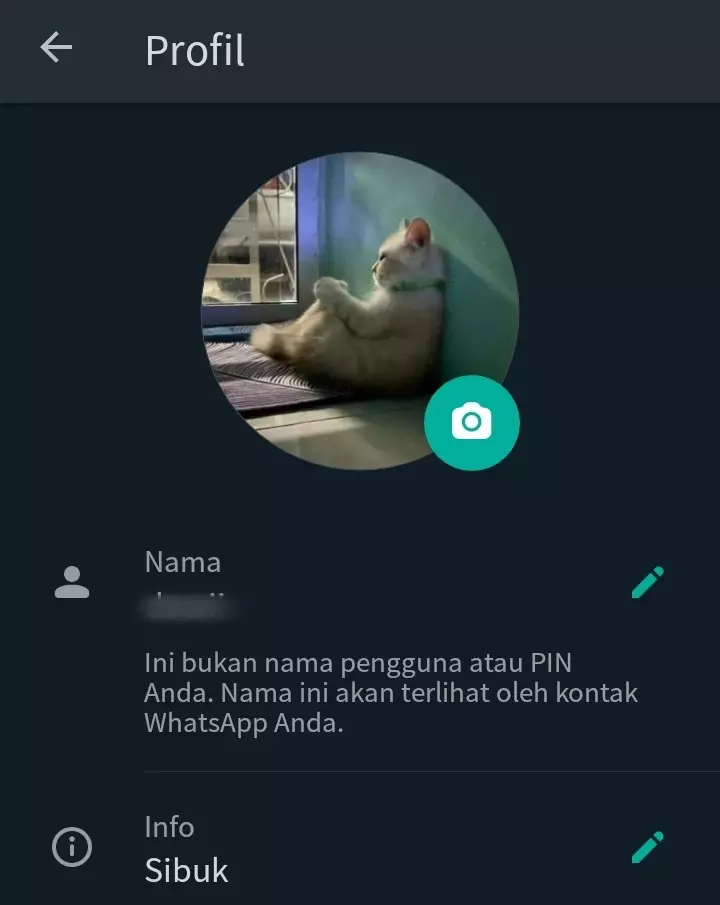Image resolution: width=720 pixels, height=905 pixels.
Task: Select the green pencil icon beside Nama
Action: tap(649, 581)
